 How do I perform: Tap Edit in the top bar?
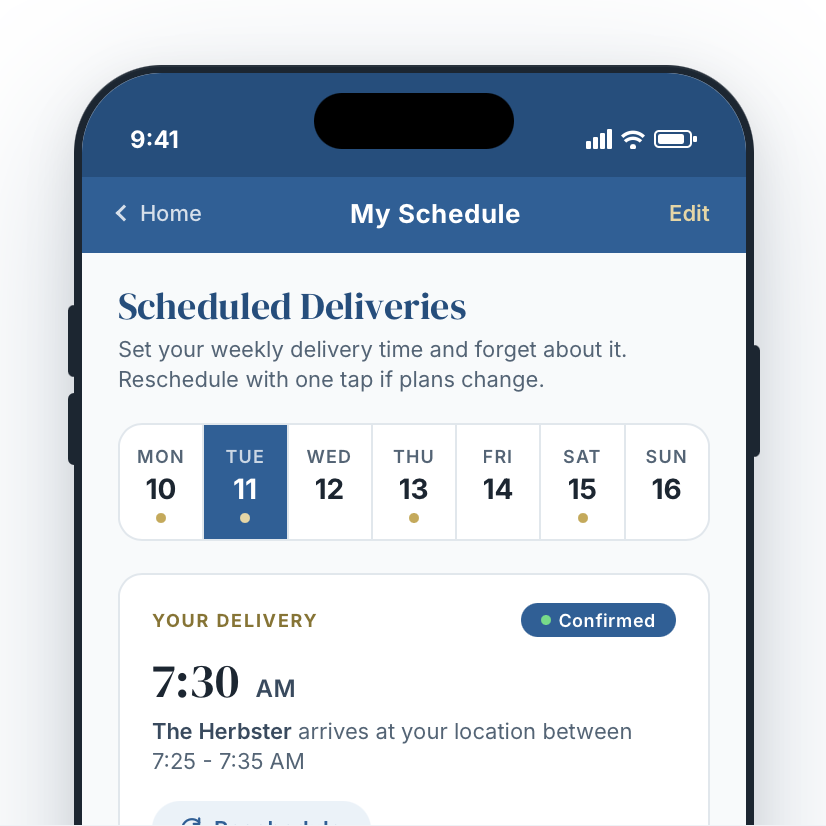[x=689, y=214]
